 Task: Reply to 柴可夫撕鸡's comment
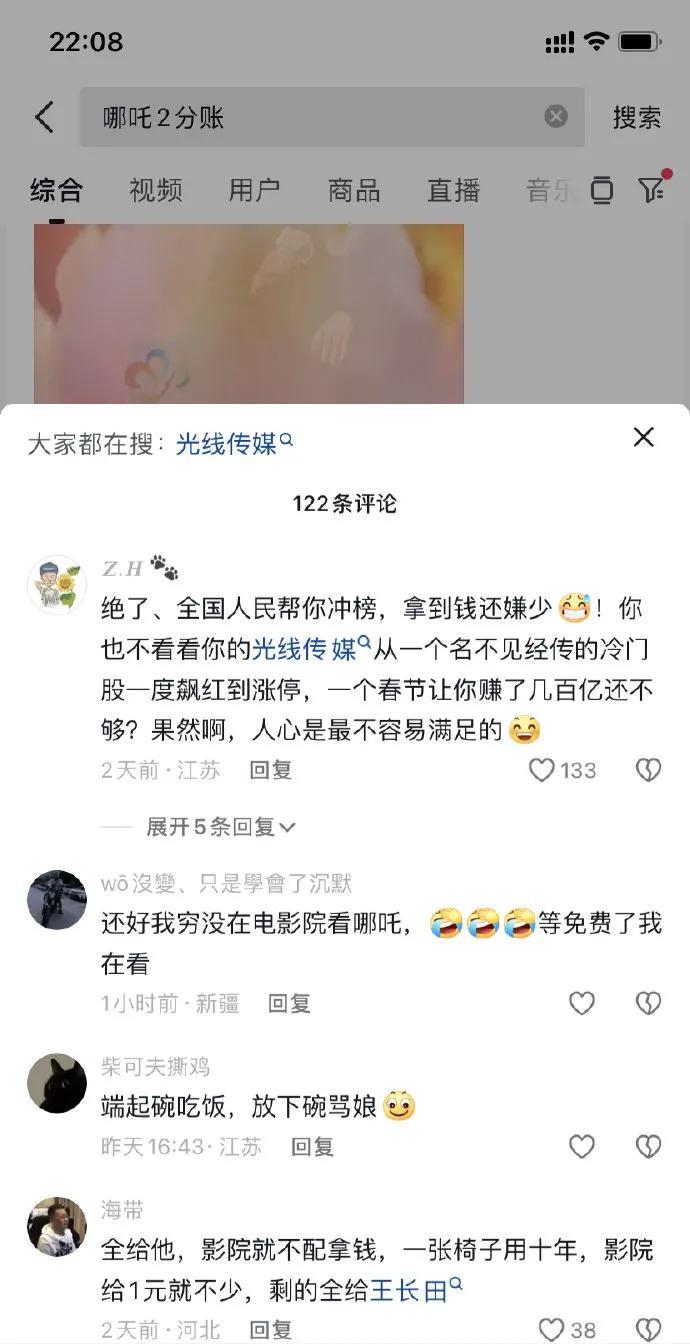point(312,1146)
